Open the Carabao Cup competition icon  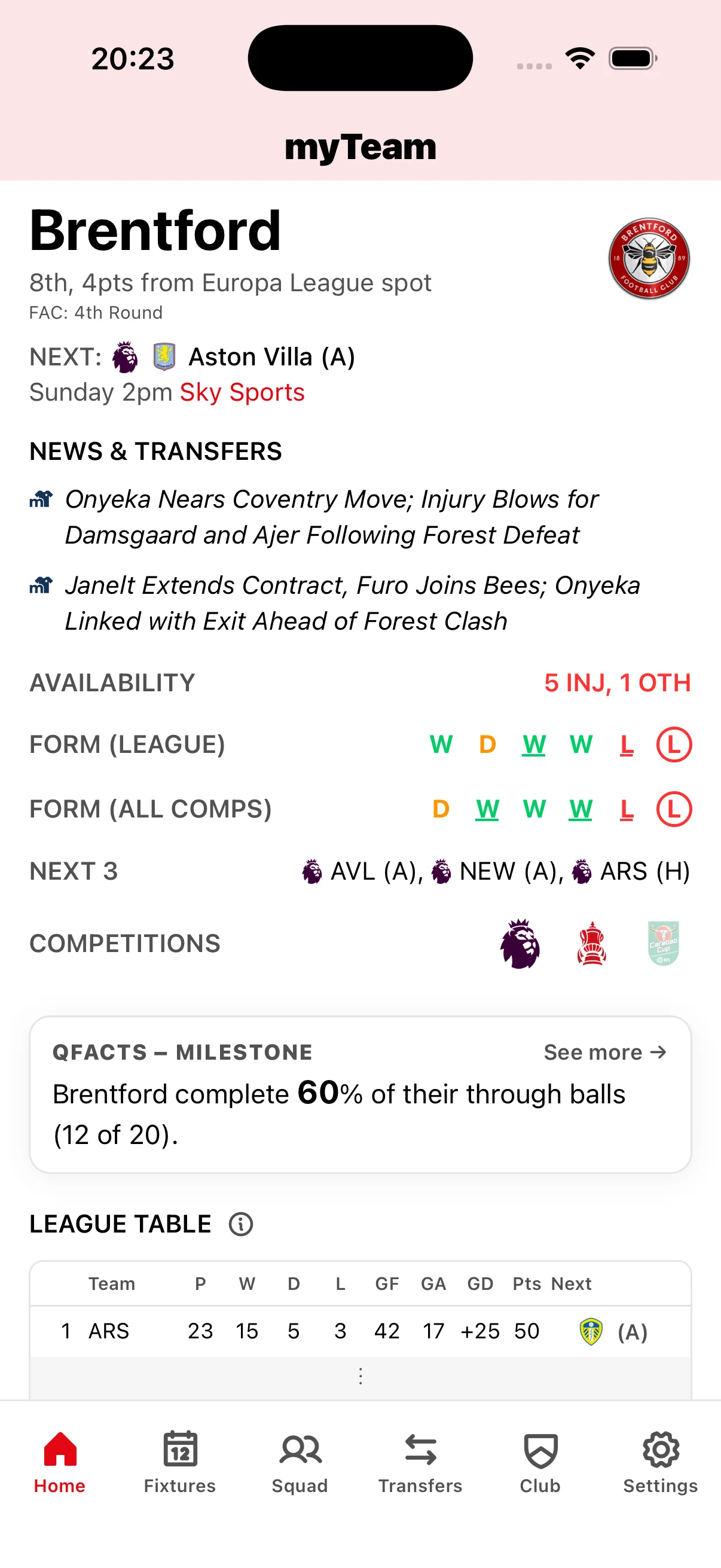click(x=662, y=944)
